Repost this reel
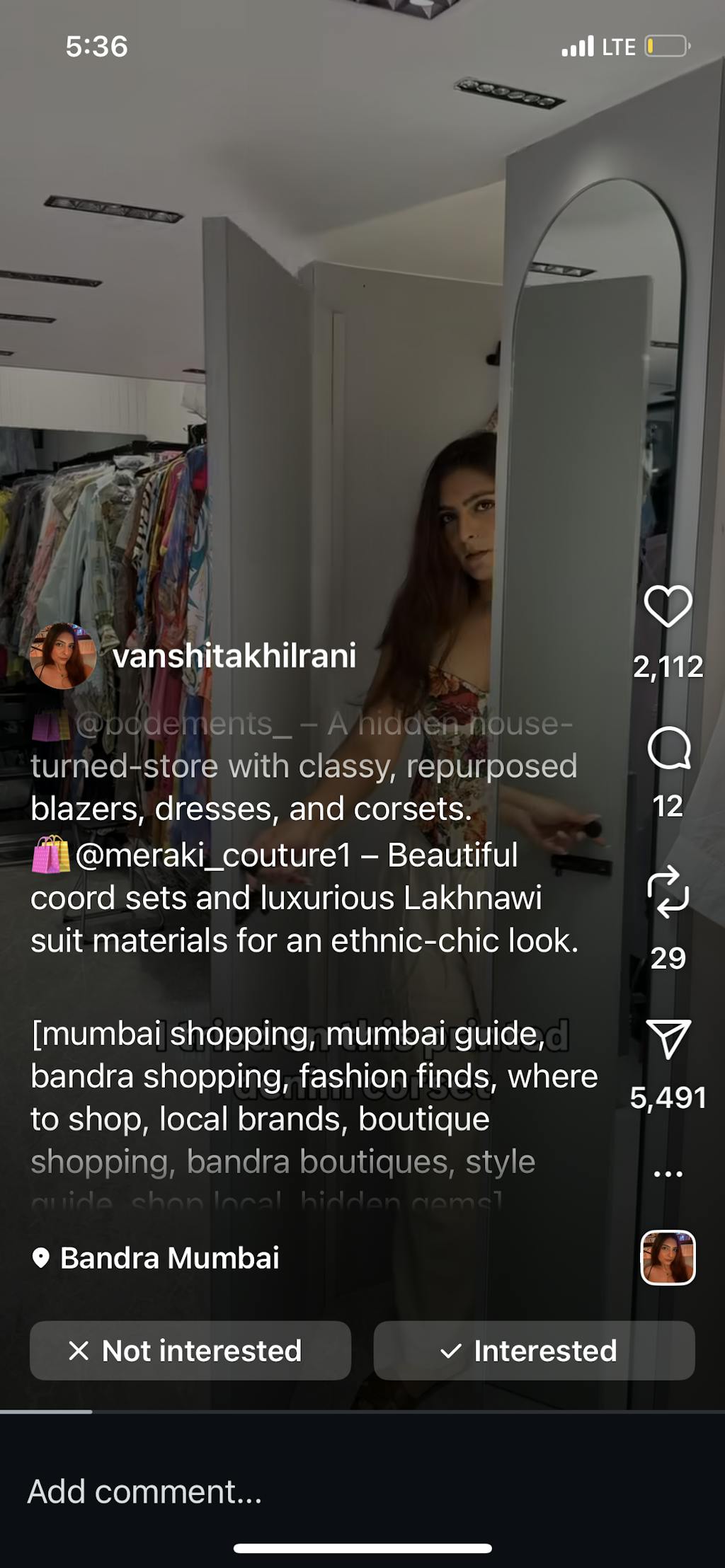The height and width of the screenshot is (1568, 725). coord(668,892)
